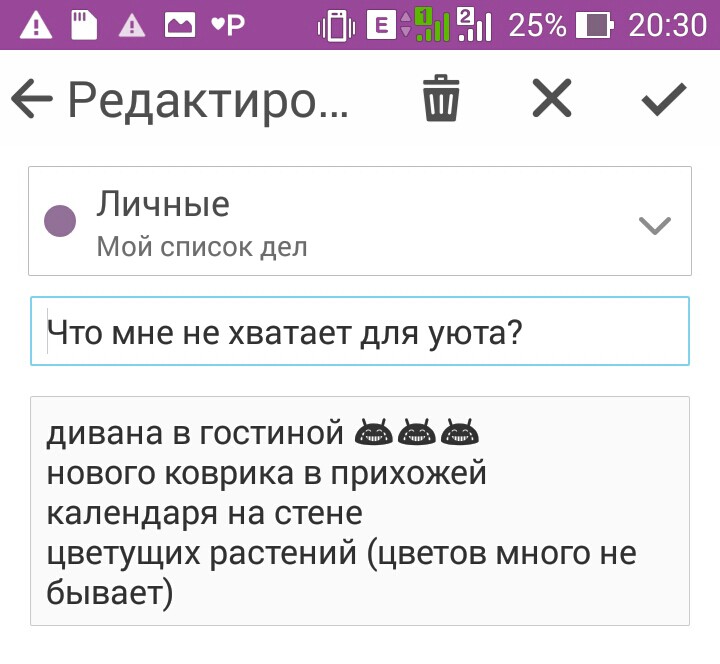Image resolution: width=720 pixels, height=664 pixels.
Task: Edit the task title field
Action: 360,332
